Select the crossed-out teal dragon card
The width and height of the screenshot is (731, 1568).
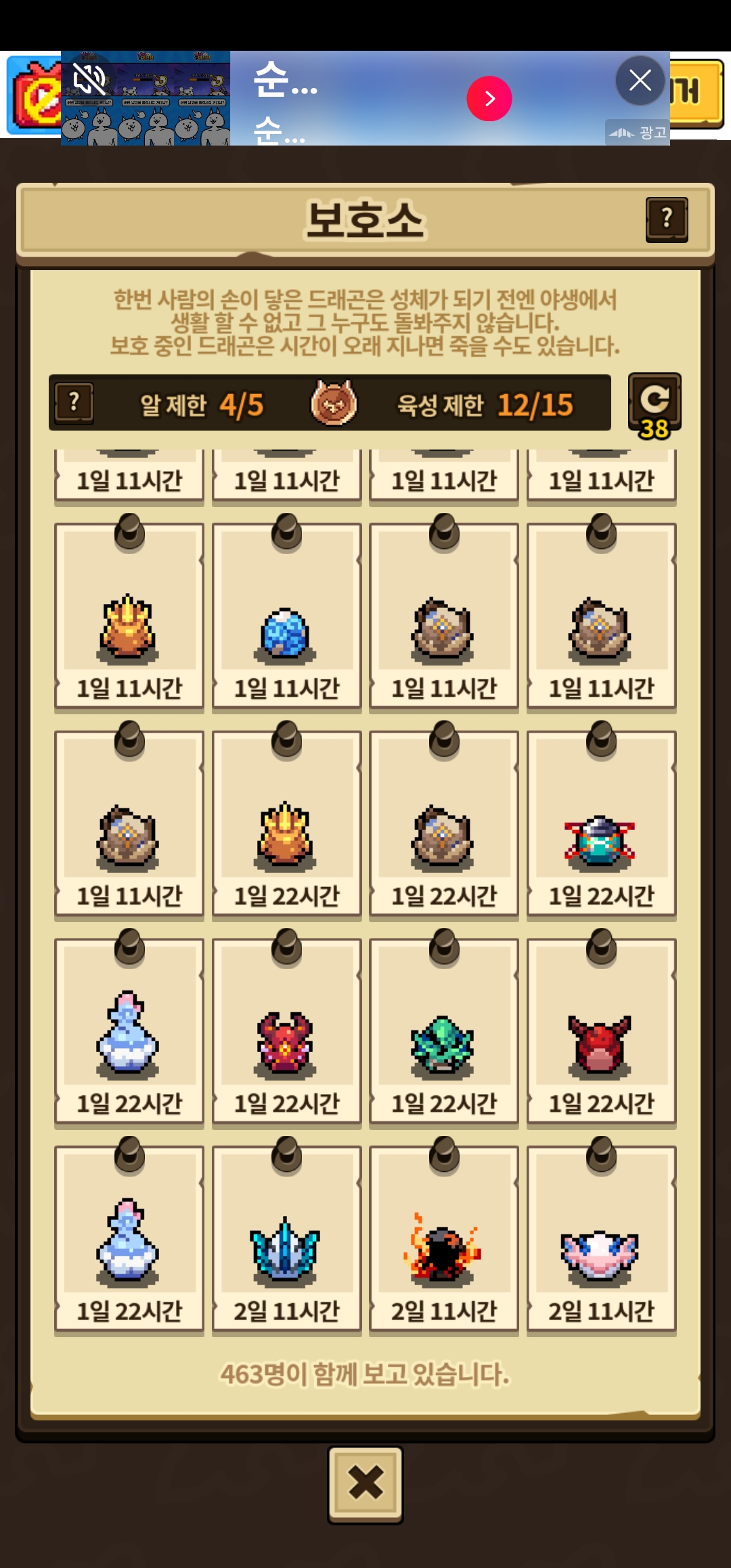(x=601, y=824)
